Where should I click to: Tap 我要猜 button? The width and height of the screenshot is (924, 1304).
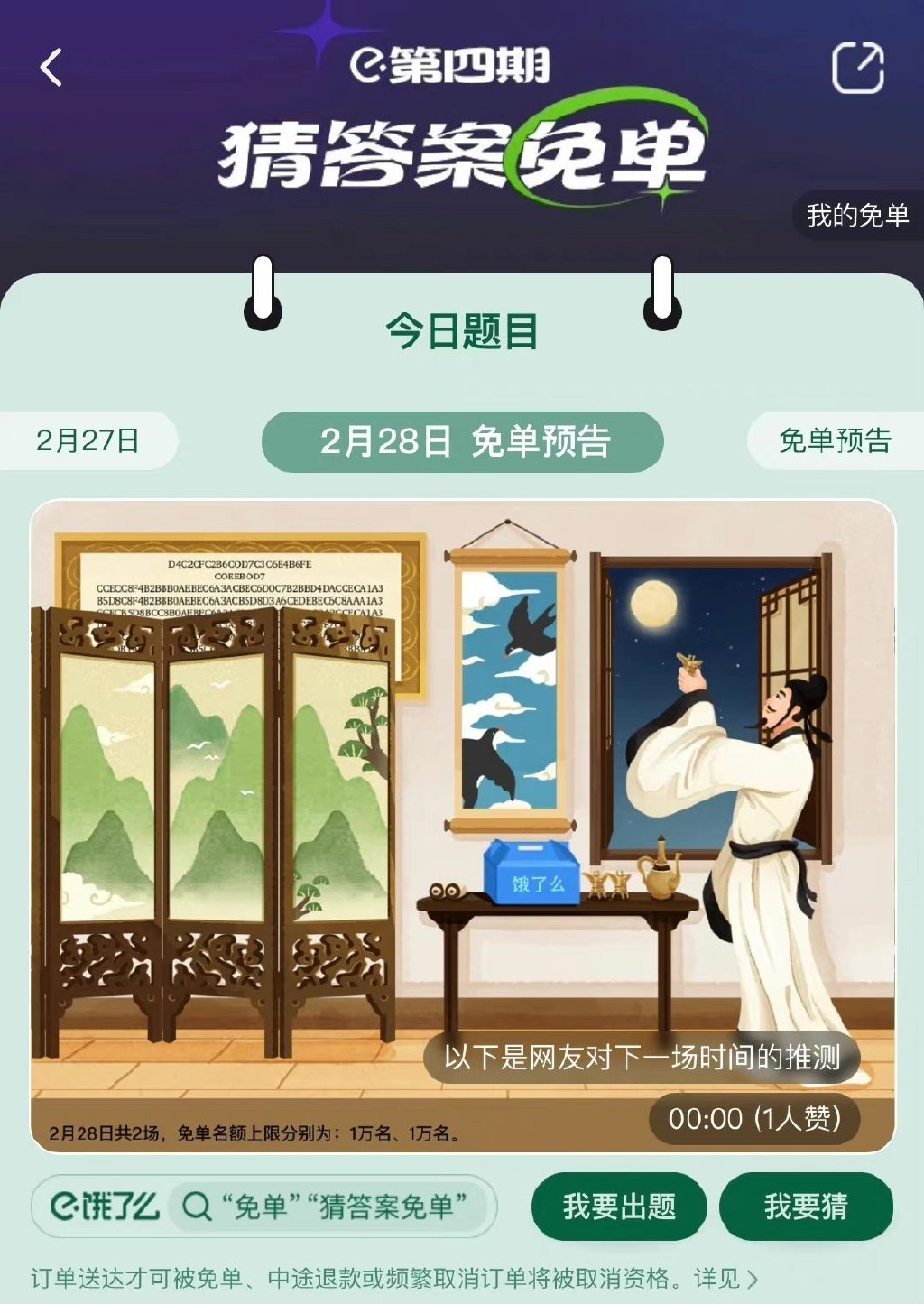[x=805, y=1207]
